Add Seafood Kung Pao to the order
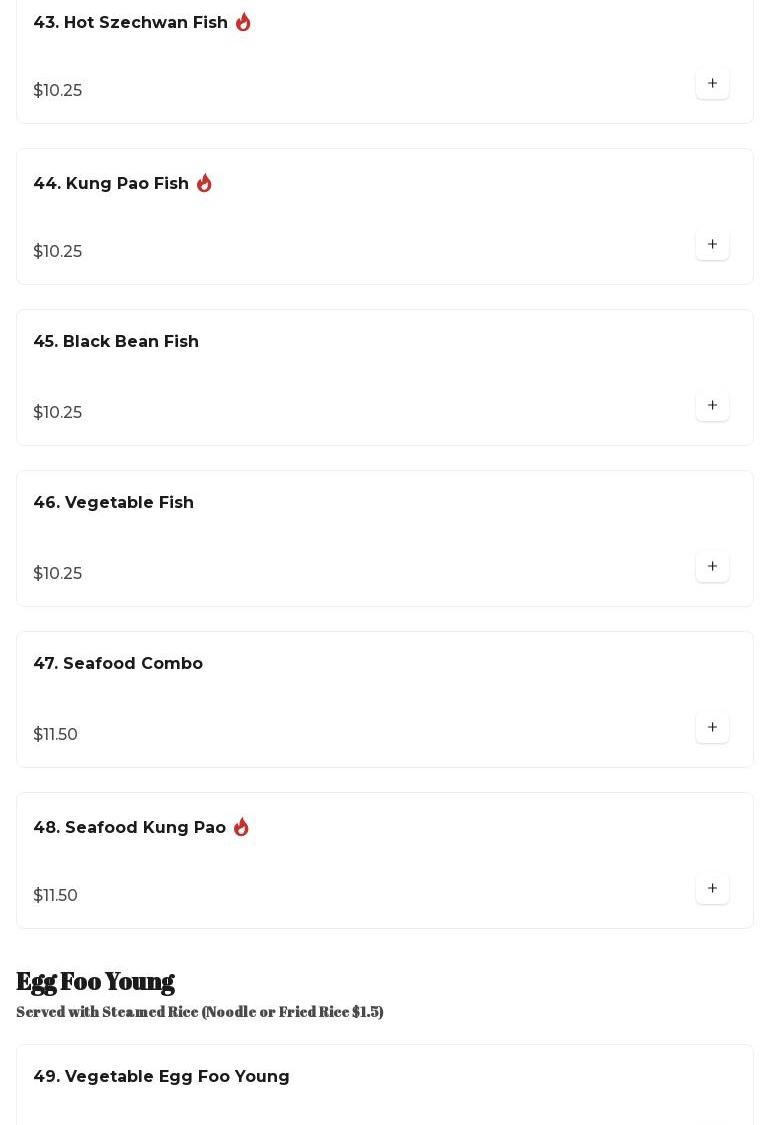Screen dimensions: 770x1125 point(712,889)
